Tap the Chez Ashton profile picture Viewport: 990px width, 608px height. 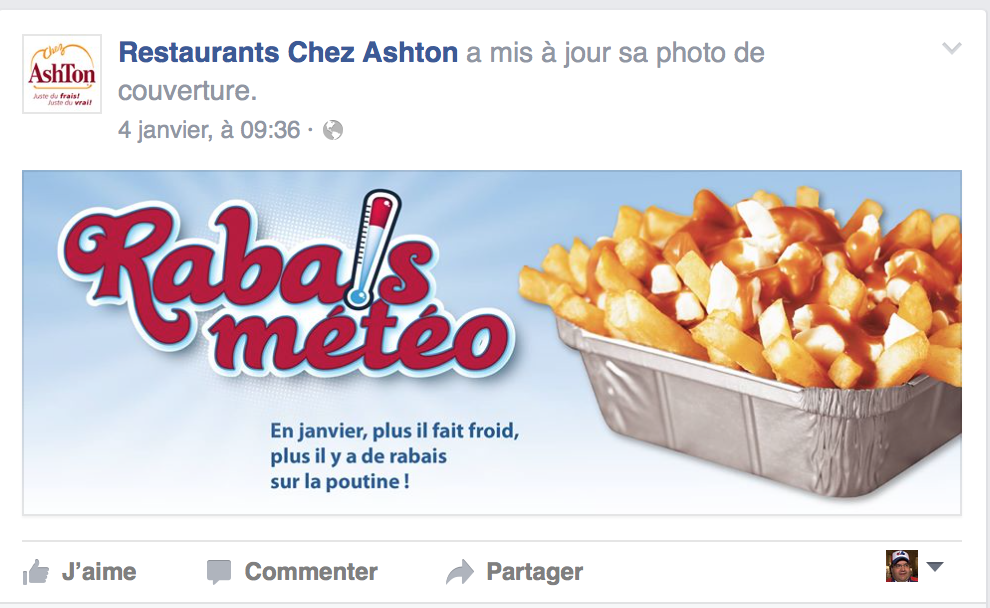tap(62, 74)
